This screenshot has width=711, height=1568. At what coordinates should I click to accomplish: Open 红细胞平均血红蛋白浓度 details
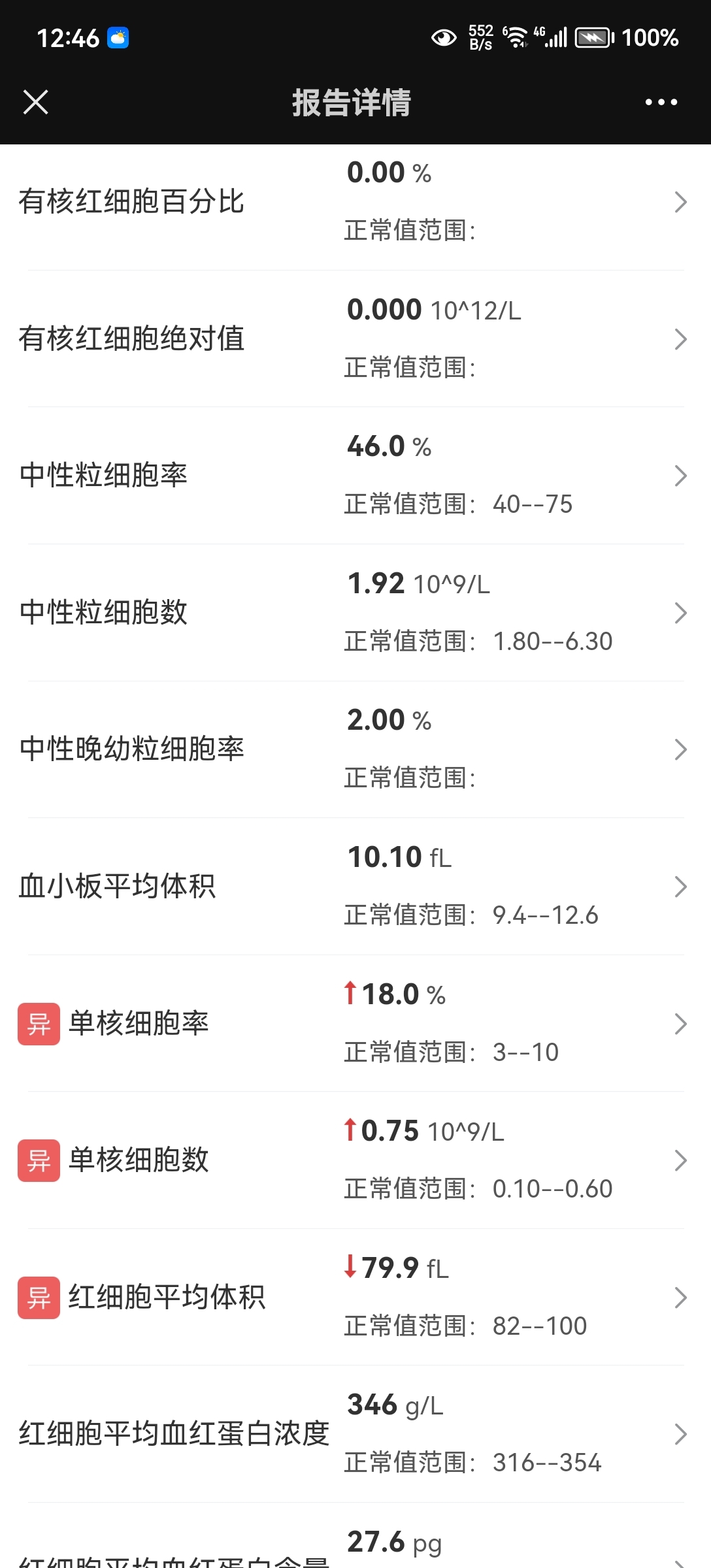tap(355, 1434)
